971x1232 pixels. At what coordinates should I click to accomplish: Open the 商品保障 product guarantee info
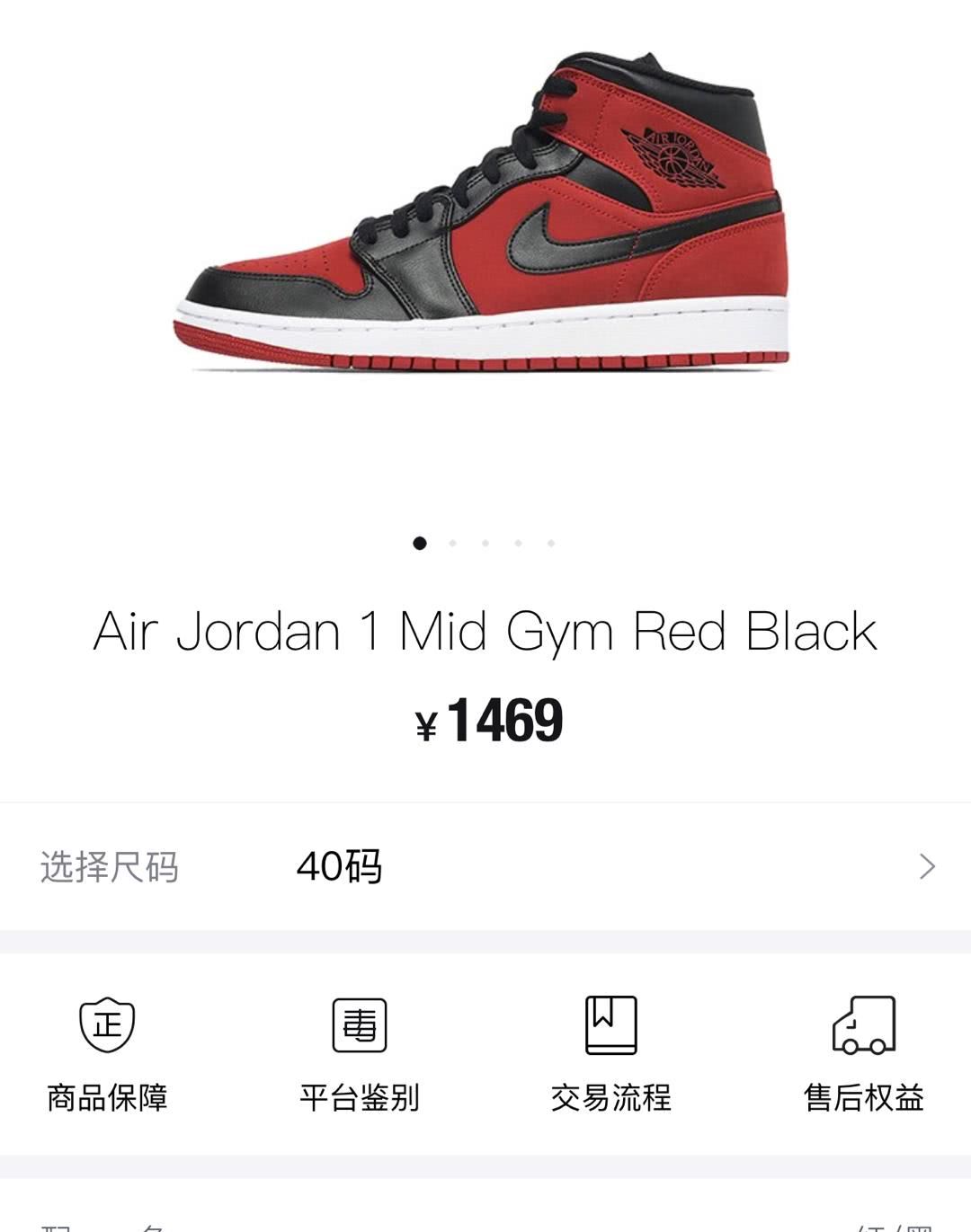pyautogui.click(x=107, y=1053)
